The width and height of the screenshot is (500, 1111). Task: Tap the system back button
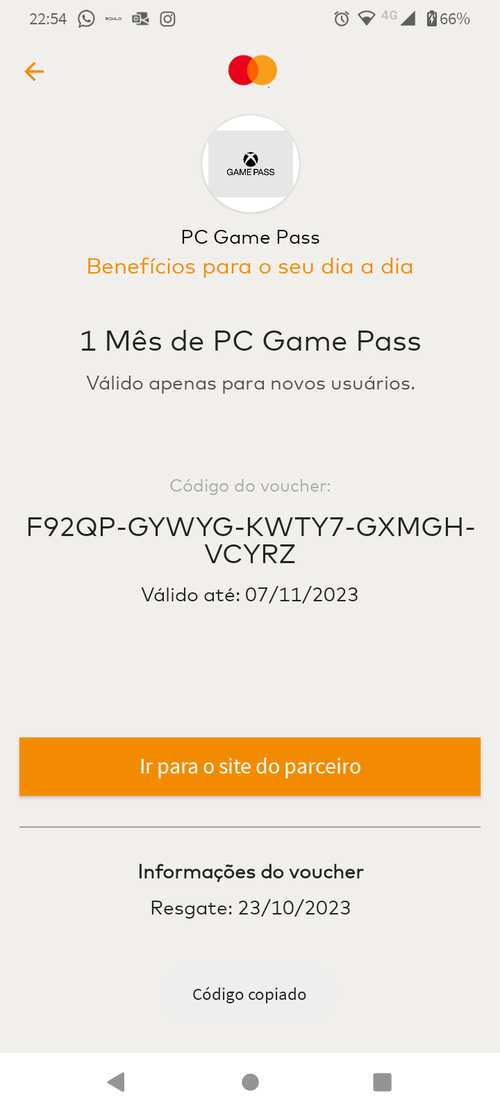pos(116,1082)
